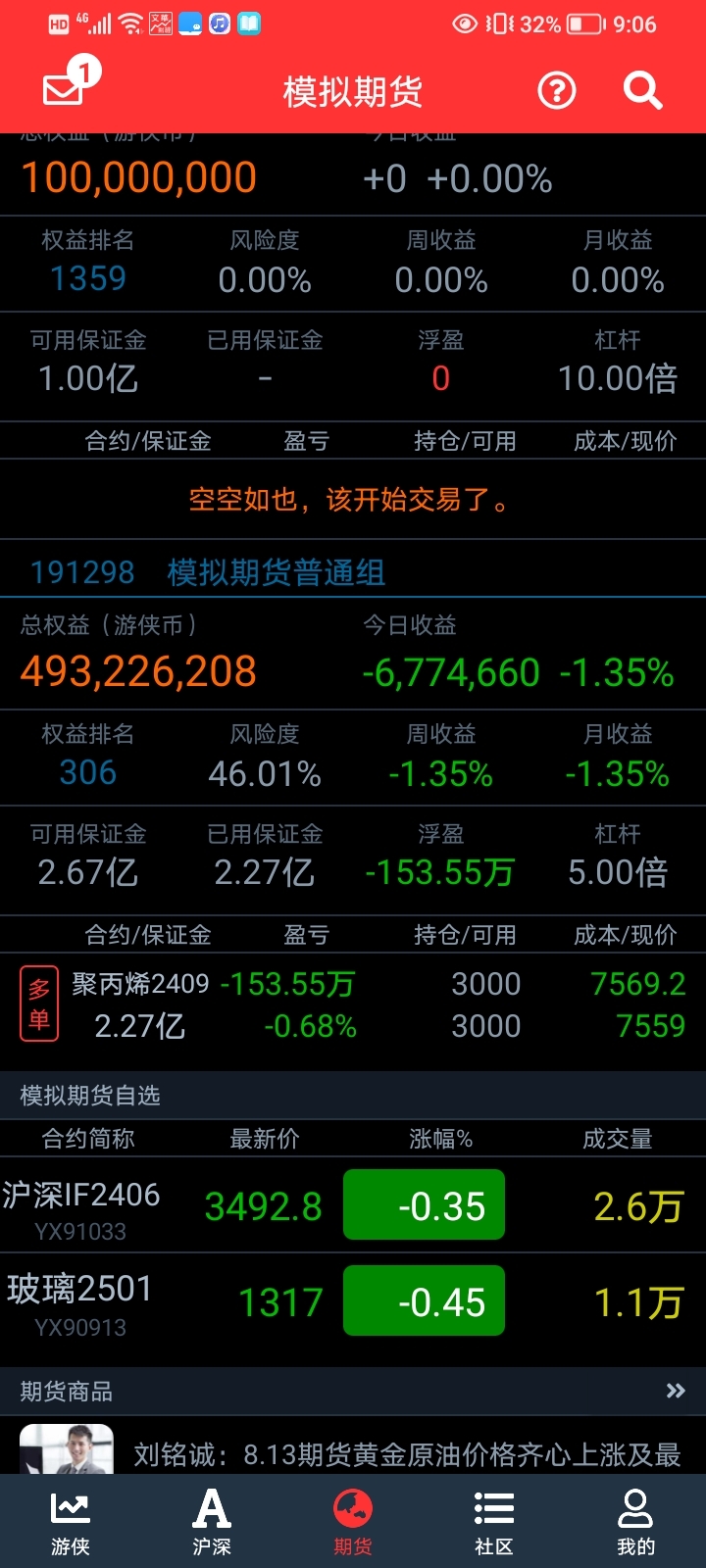
Task: Open account 191298 模拟期货普通组
Action: pyautogui.click(x=208, y=572)
